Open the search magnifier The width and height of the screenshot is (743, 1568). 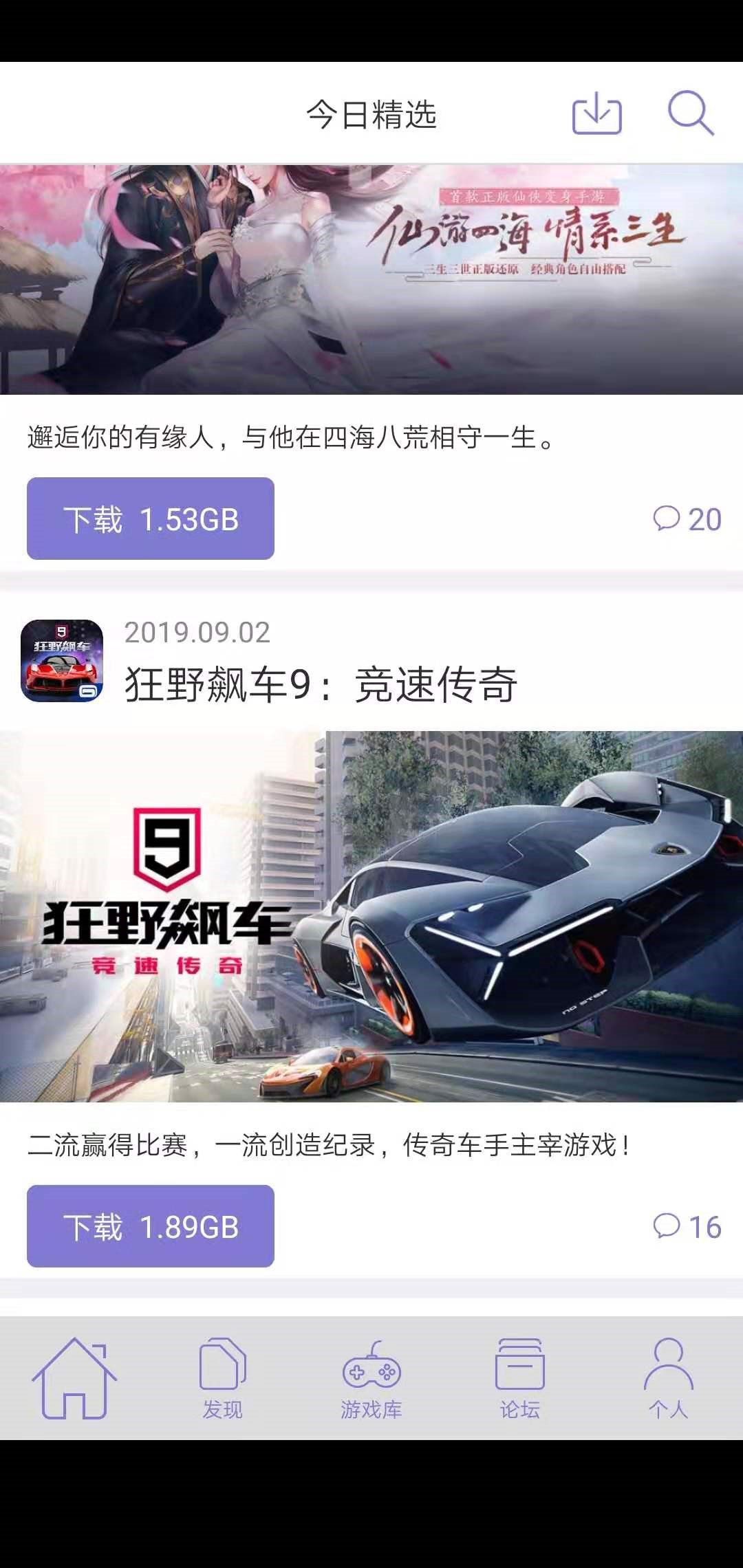tap(690, 113)
